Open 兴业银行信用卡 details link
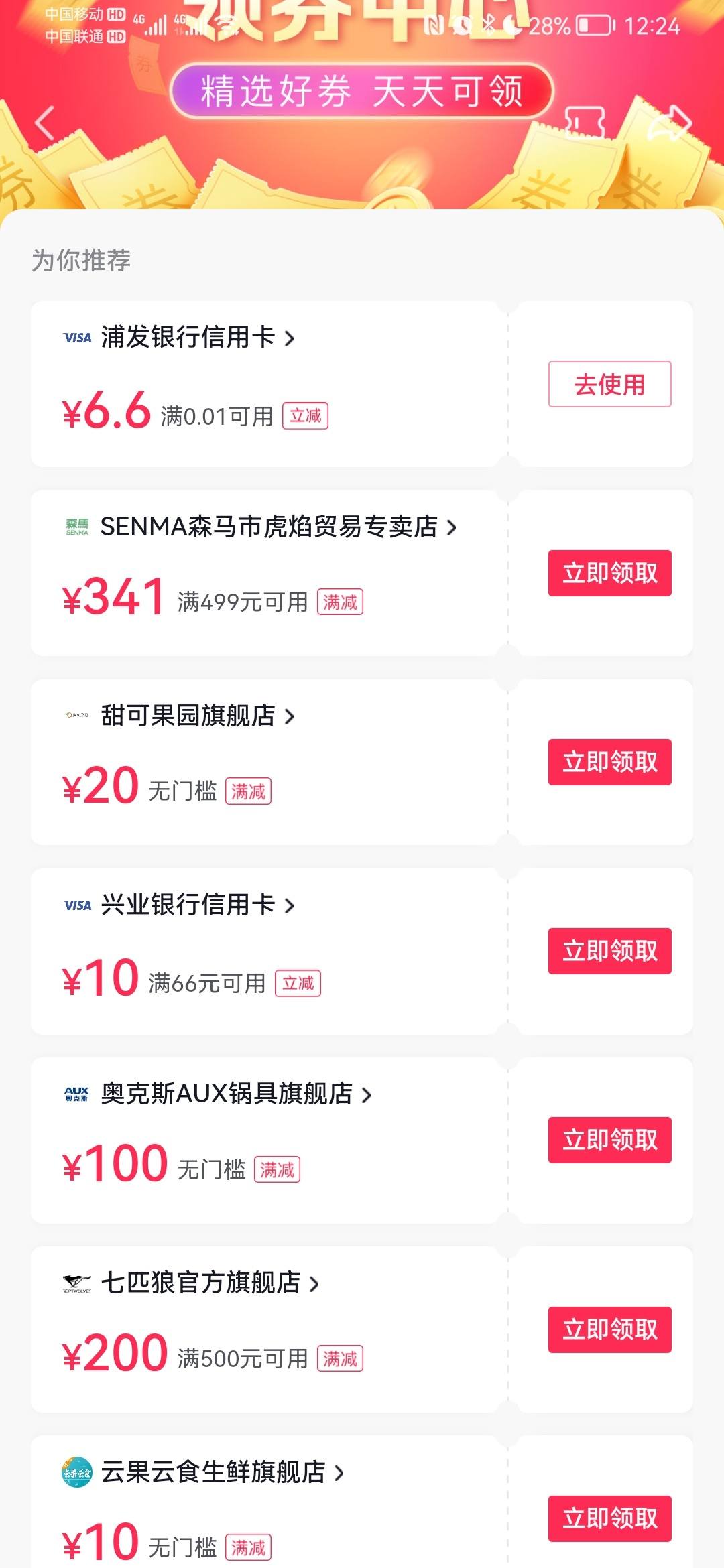This screenshot has width=724, height=1568. pyautogui.click(x=198, y=905)
